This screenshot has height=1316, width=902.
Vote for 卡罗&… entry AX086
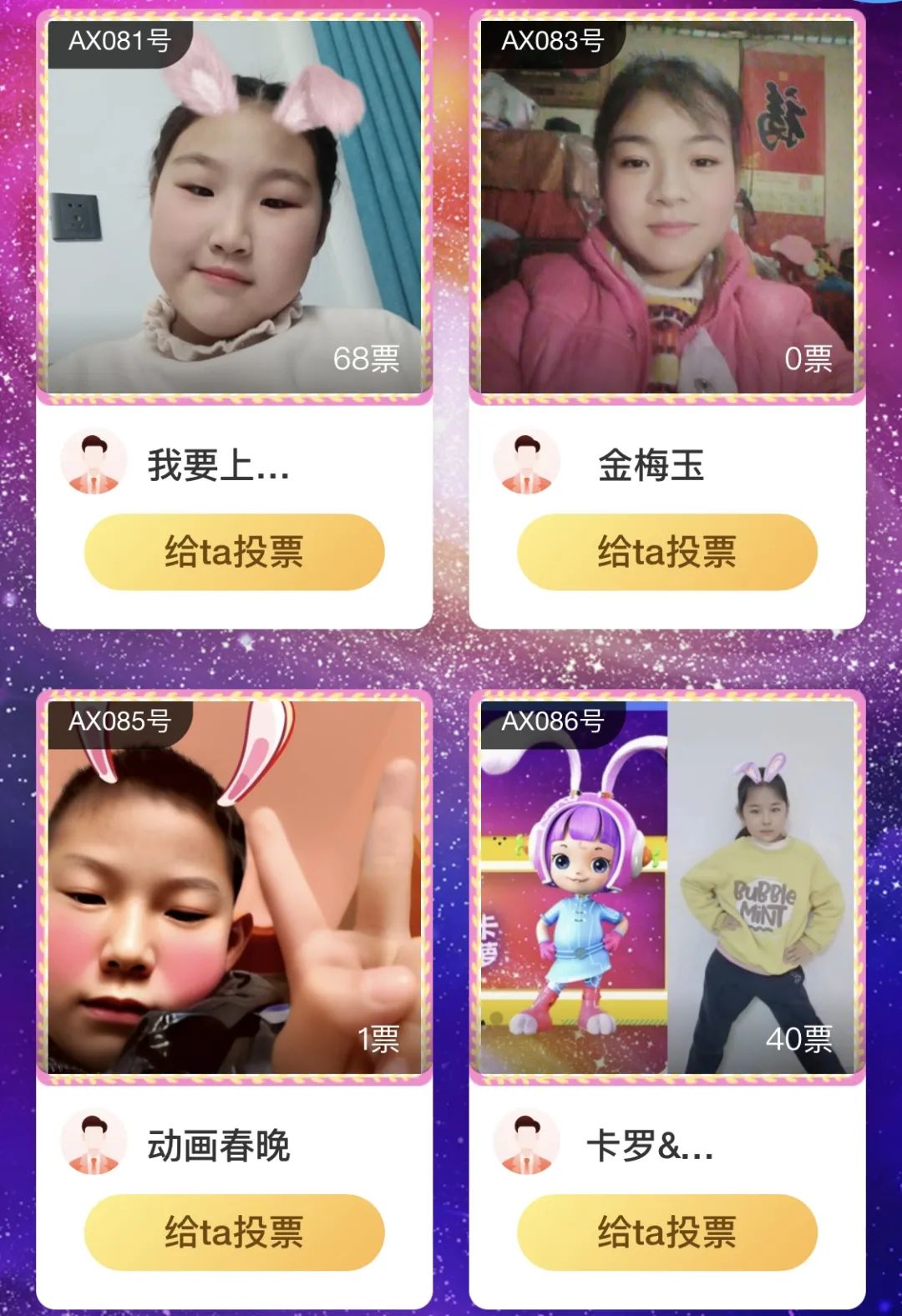point(666,1232)
